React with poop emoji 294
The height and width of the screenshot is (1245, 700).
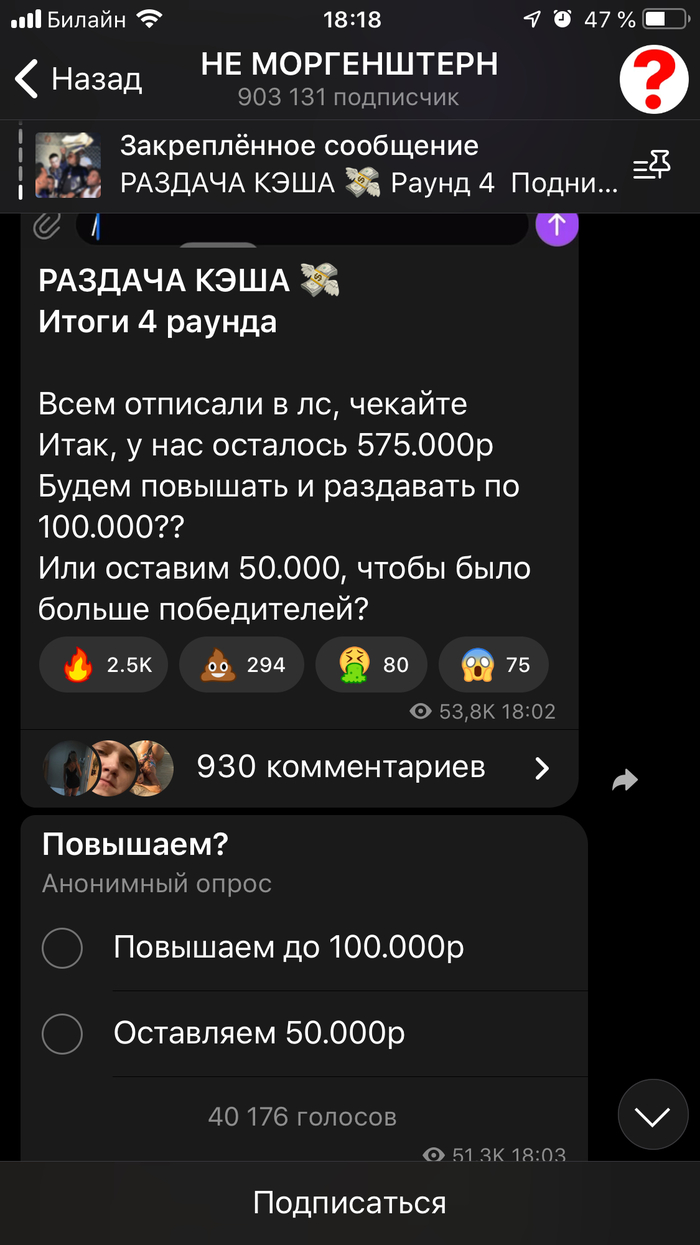point(241,665)
